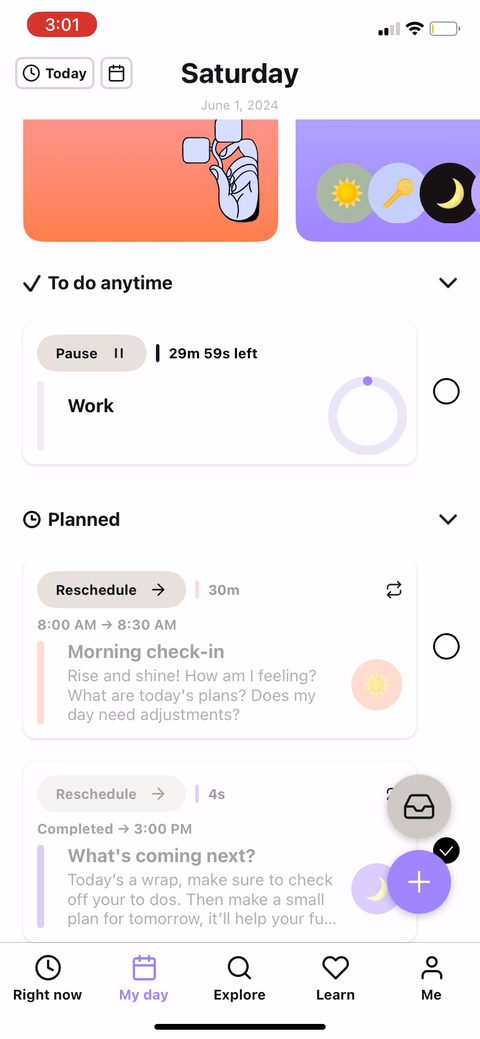Switch to the Me tab
This screenshot has width=480, height=1039.
click(432, 978)
